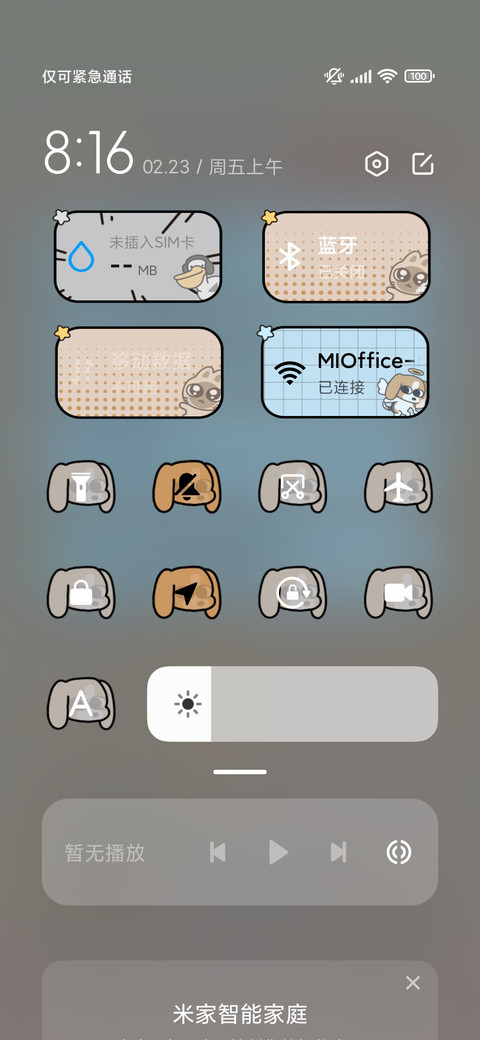The width and height of the screenshot is (480, 1040).
Task: Open the cast output icon in the player
Action: [399, 852]
